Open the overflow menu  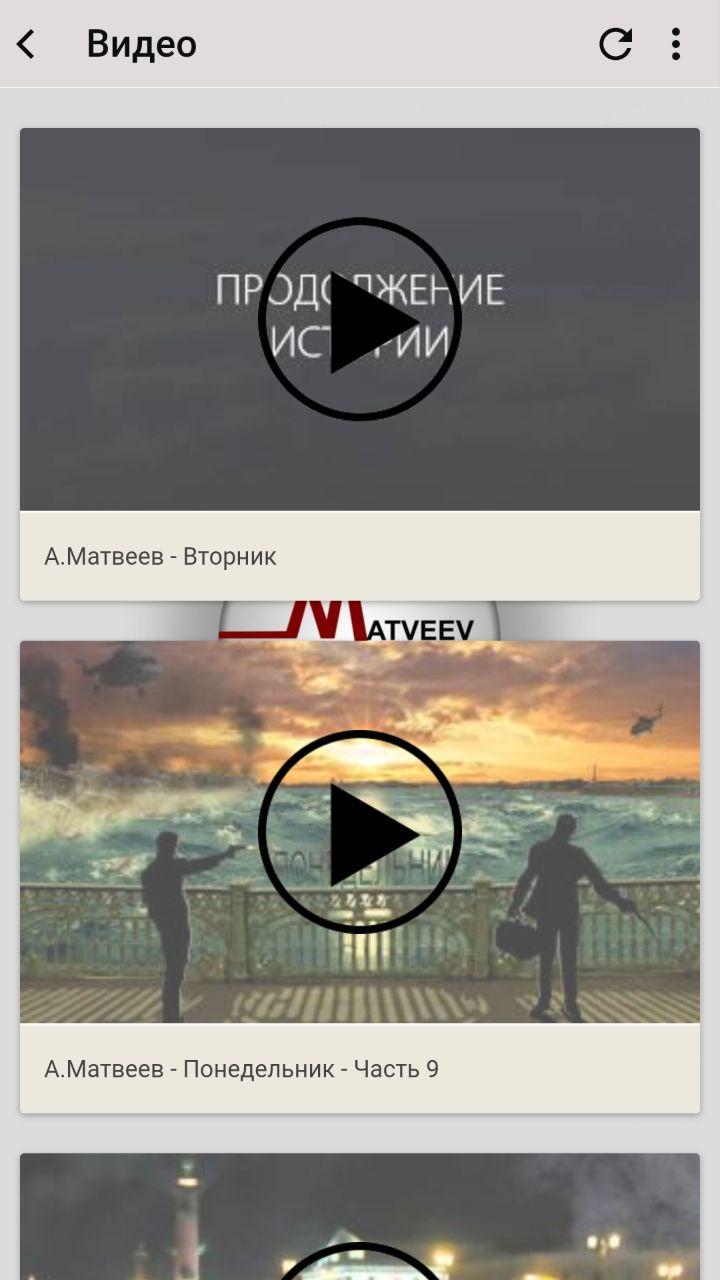(676, 44)
